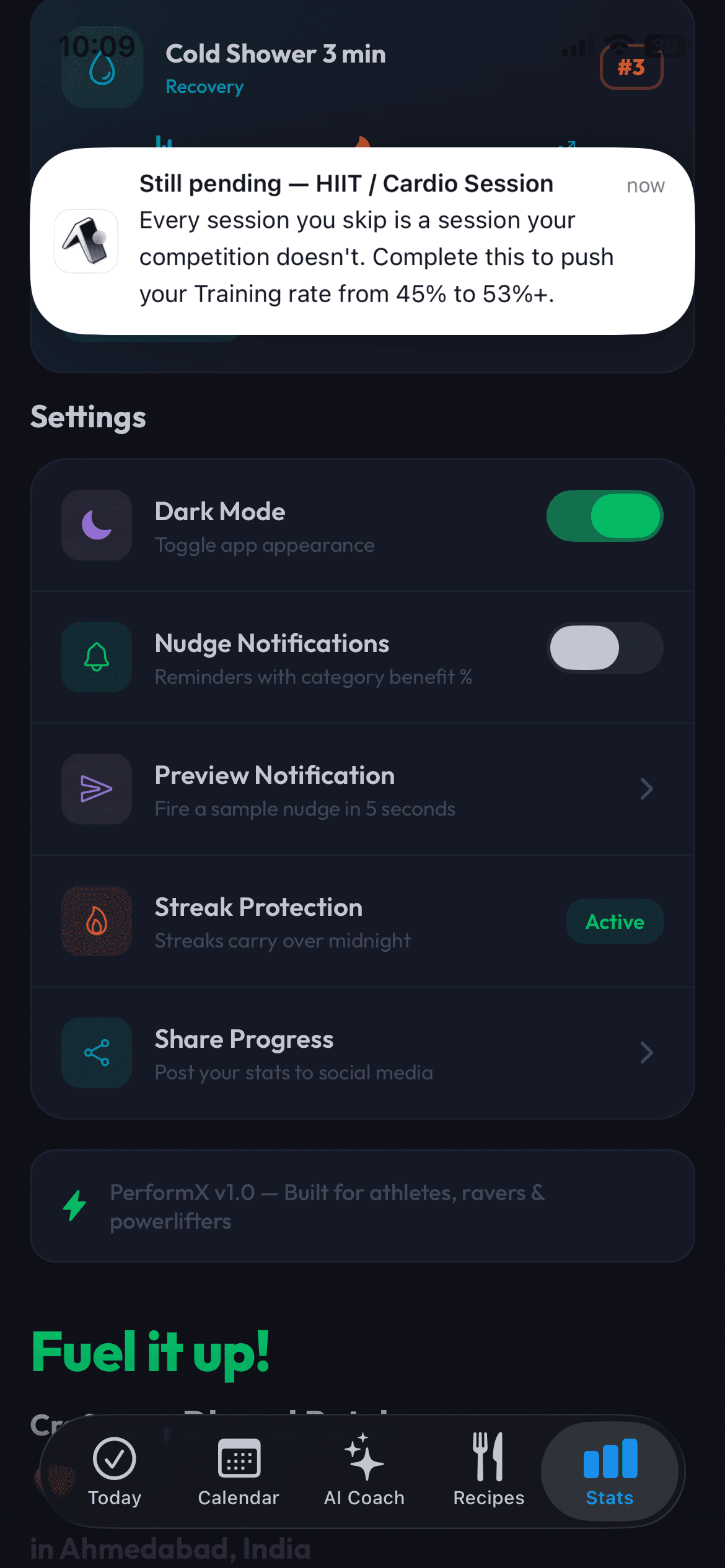
Task: Click the Cold Shower water drop icon
Action: coord(101,68)
